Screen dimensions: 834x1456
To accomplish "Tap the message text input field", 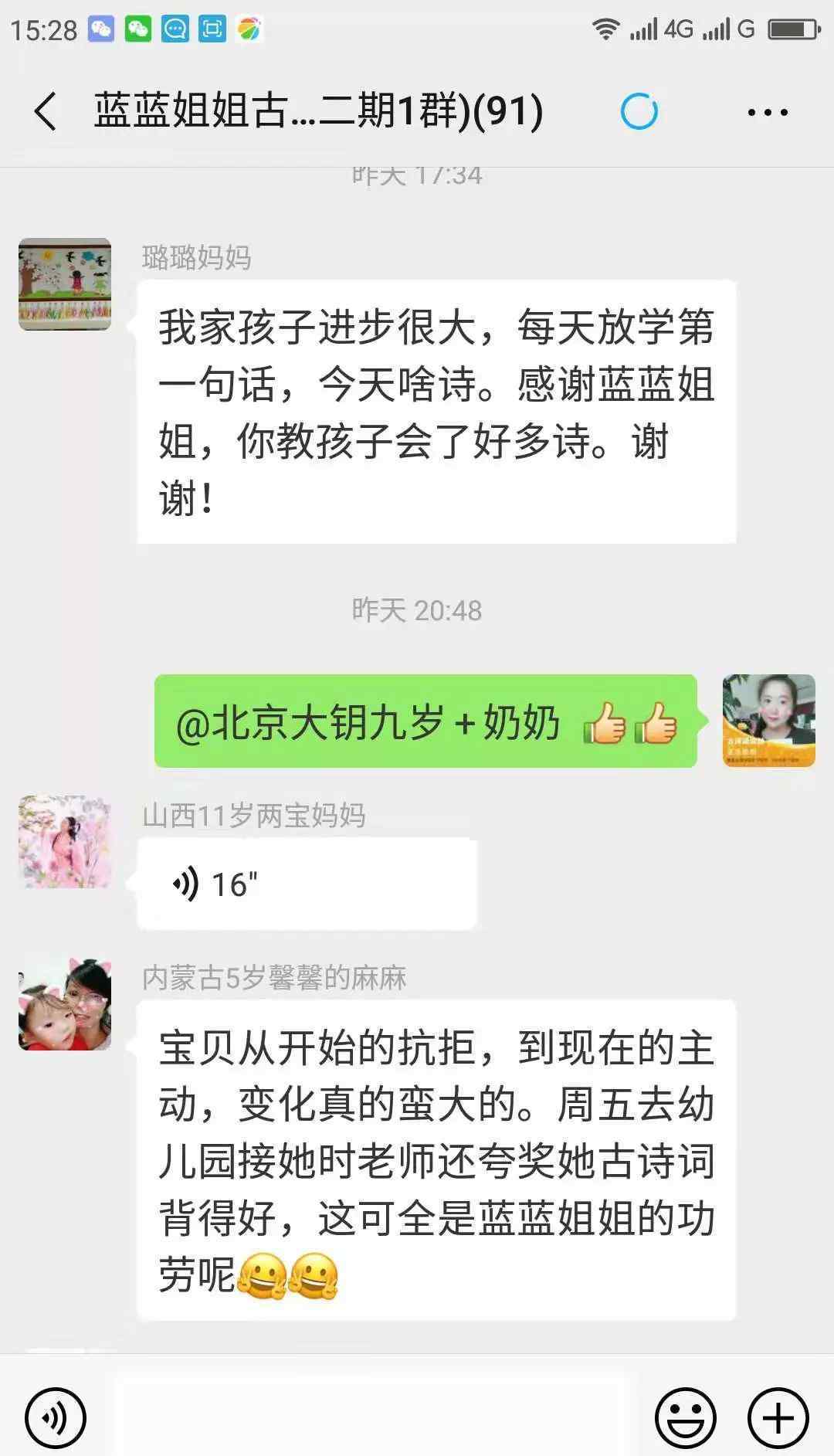I will pos(371,1418).
